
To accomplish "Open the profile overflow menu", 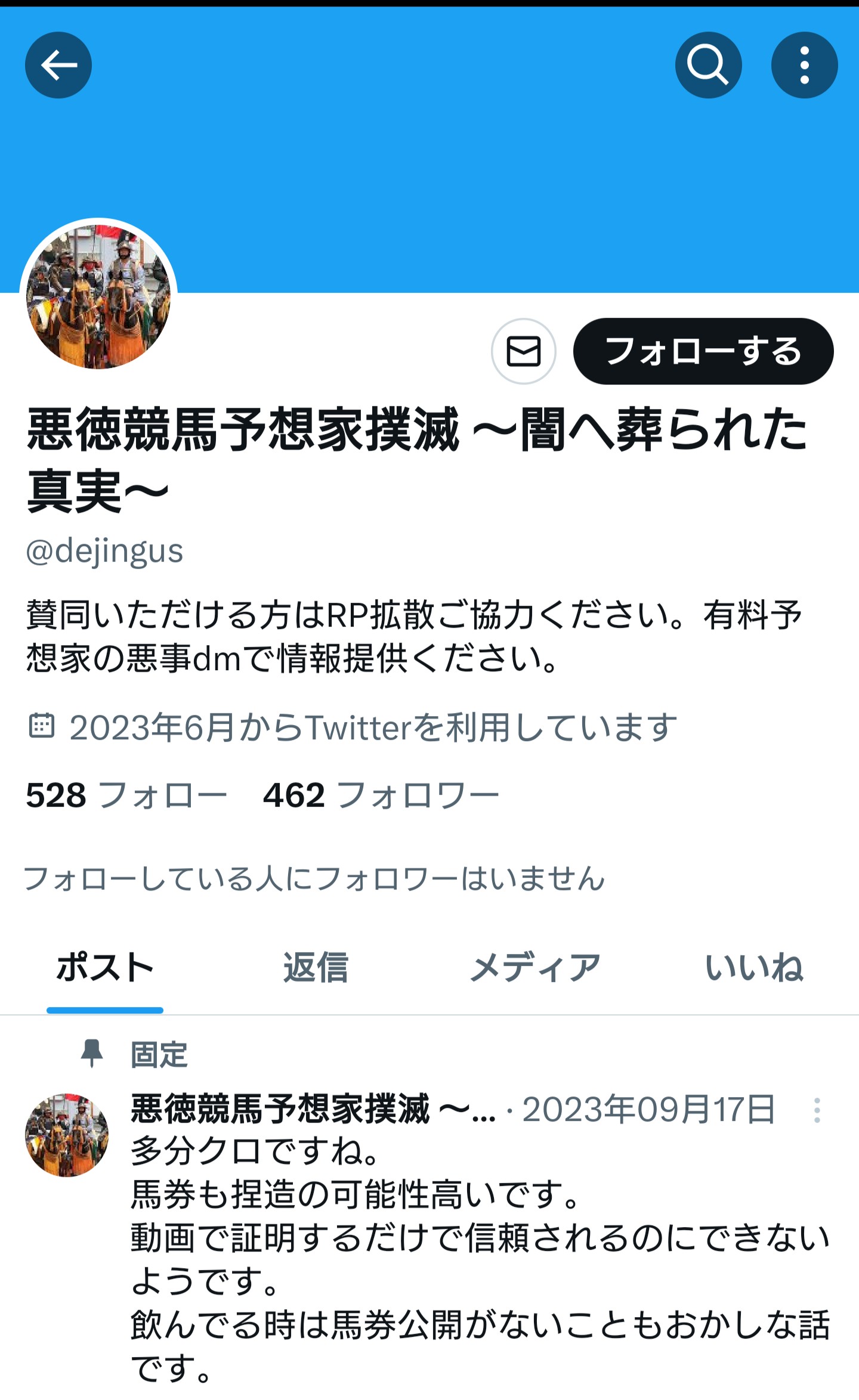I will point(804,65).
